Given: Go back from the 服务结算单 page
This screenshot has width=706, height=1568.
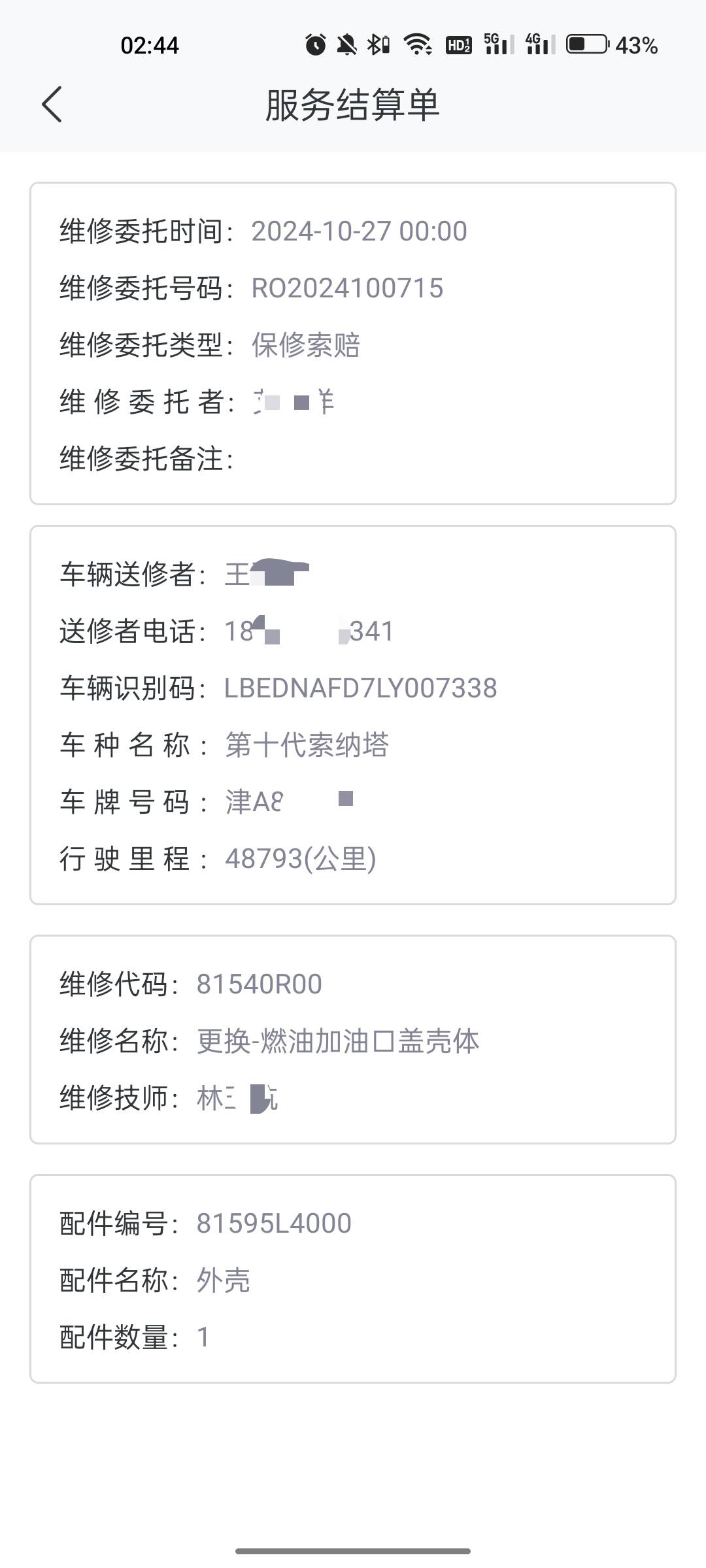Looking at the screenshot, I should 52,105.
